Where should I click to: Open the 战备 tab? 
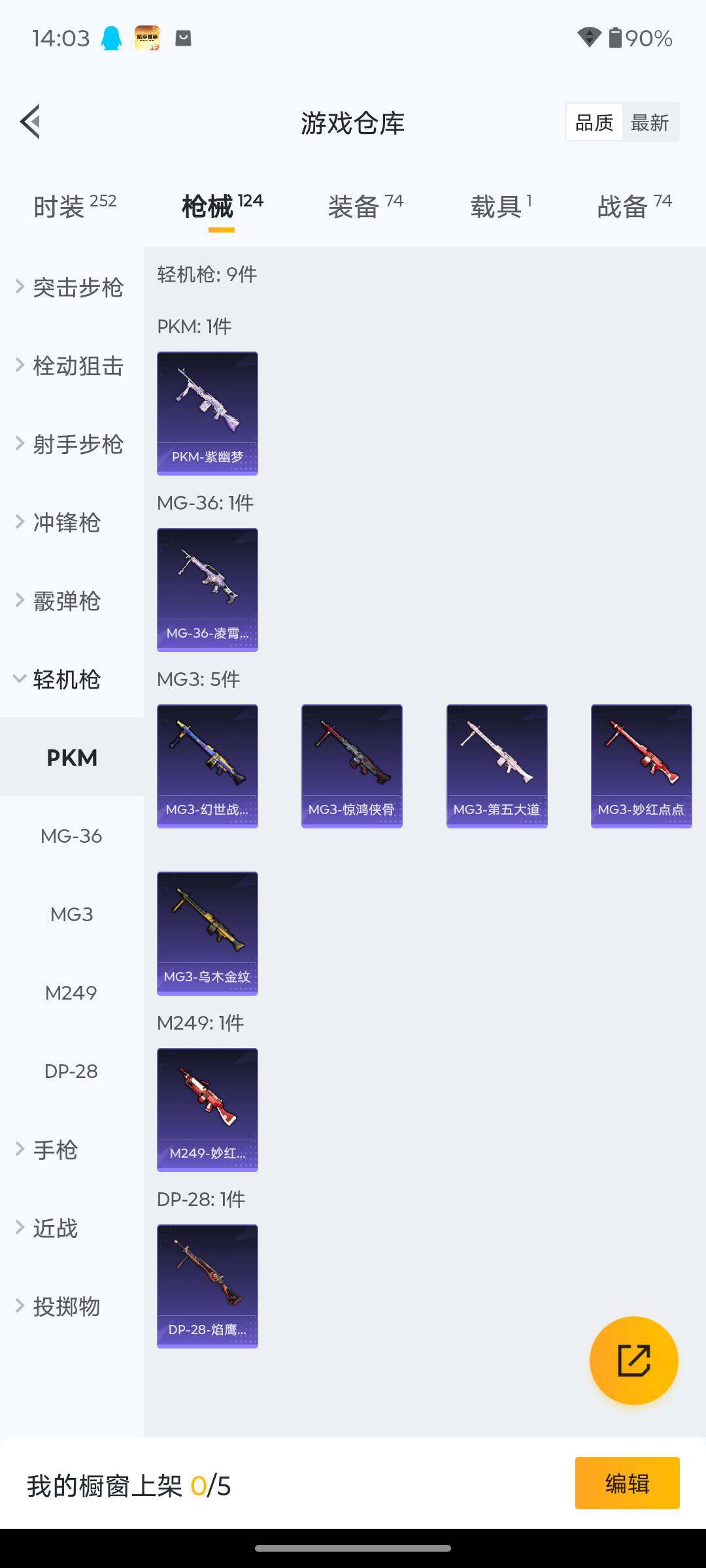point(634,206)
